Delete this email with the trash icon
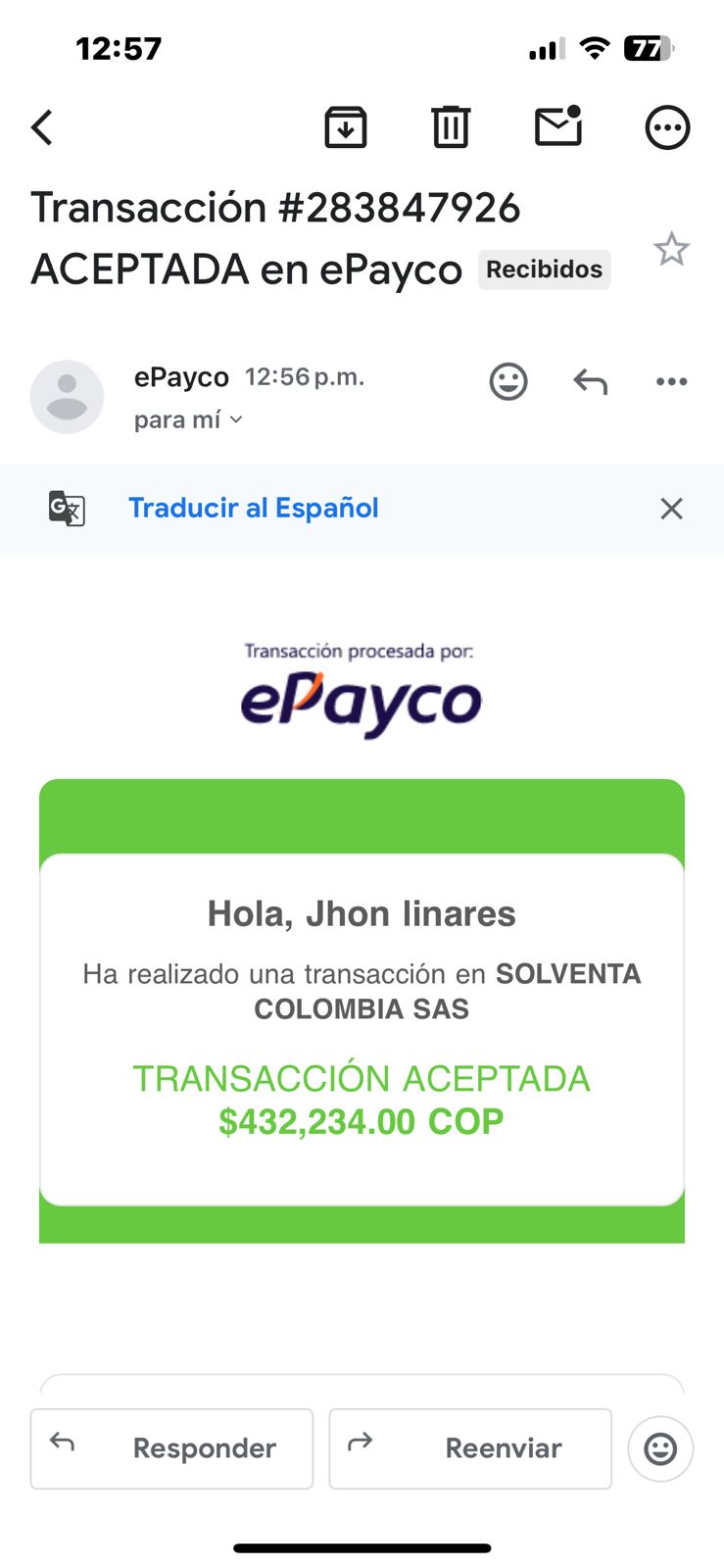The width and height of the screenshot is (724, 1568). (x=451, y=127)
